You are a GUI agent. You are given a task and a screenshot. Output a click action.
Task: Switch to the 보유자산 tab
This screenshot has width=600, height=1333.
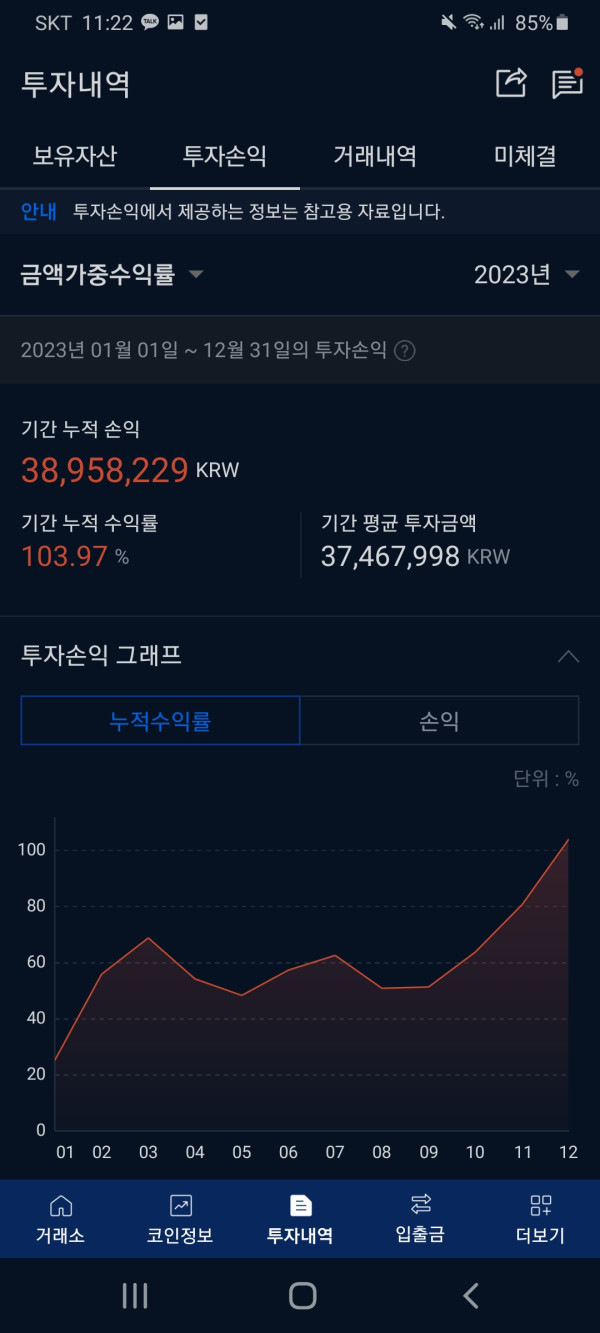point(75,156)
